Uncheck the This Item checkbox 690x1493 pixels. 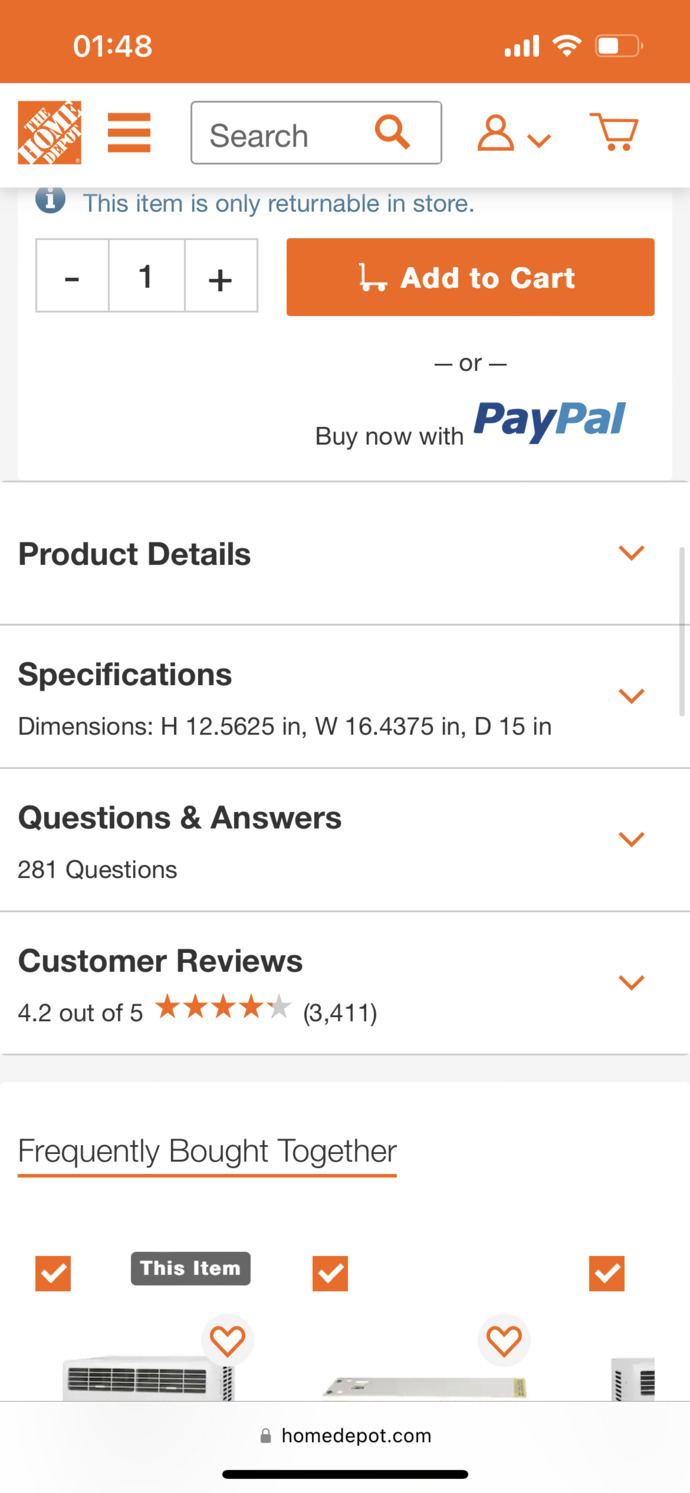tap(53, 1274)
